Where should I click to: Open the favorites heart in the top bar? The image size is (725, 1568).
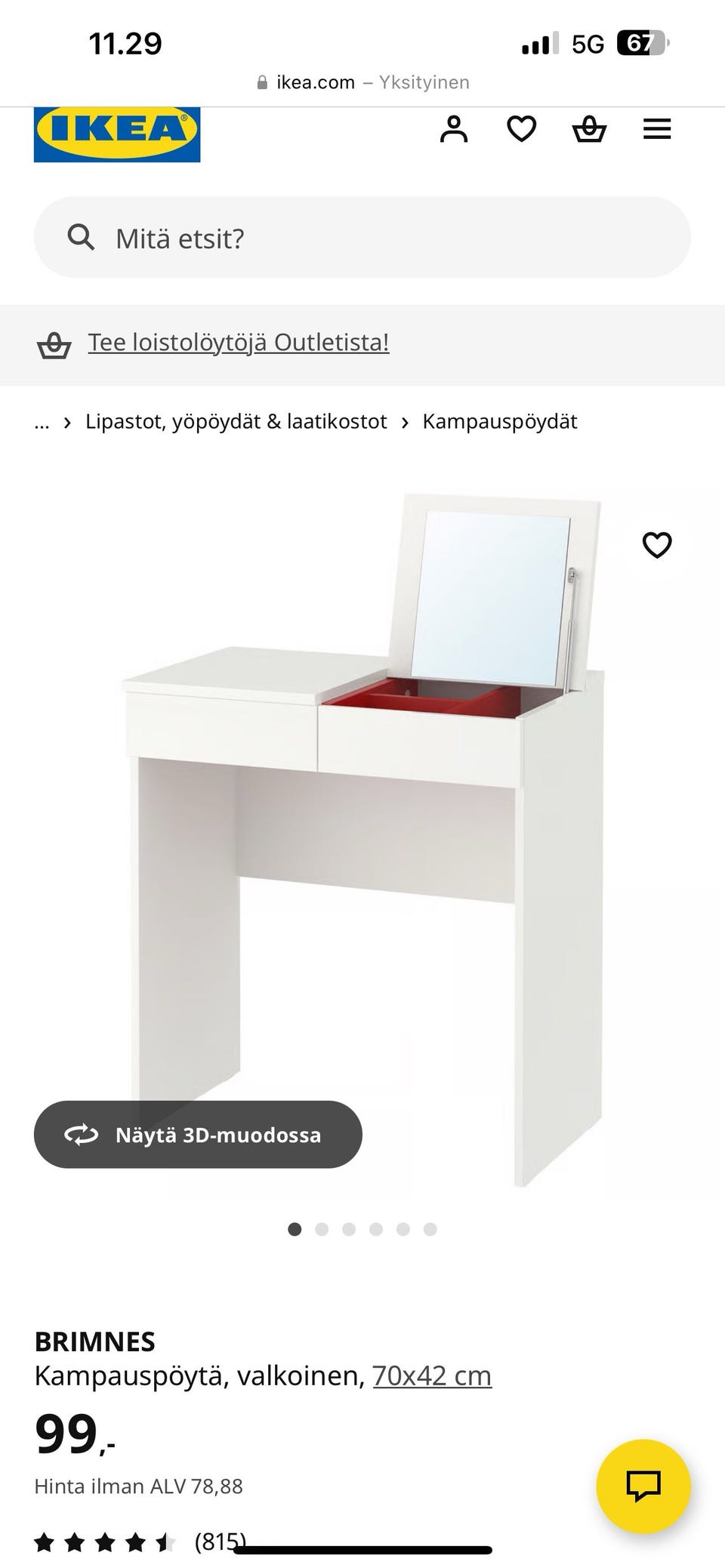coord(522,128)
